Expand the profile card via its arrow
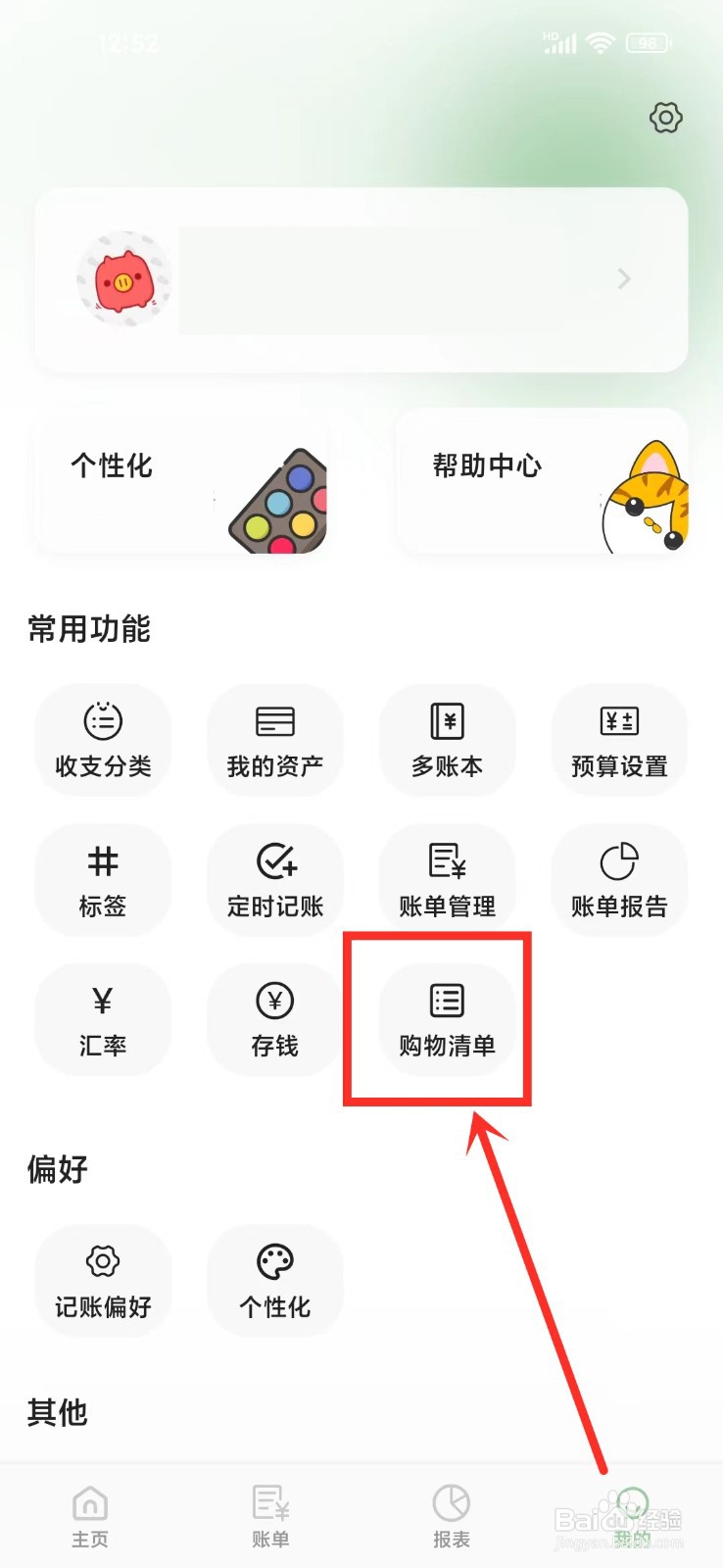This screenshot has width=723, height=1568. (624, 279)
